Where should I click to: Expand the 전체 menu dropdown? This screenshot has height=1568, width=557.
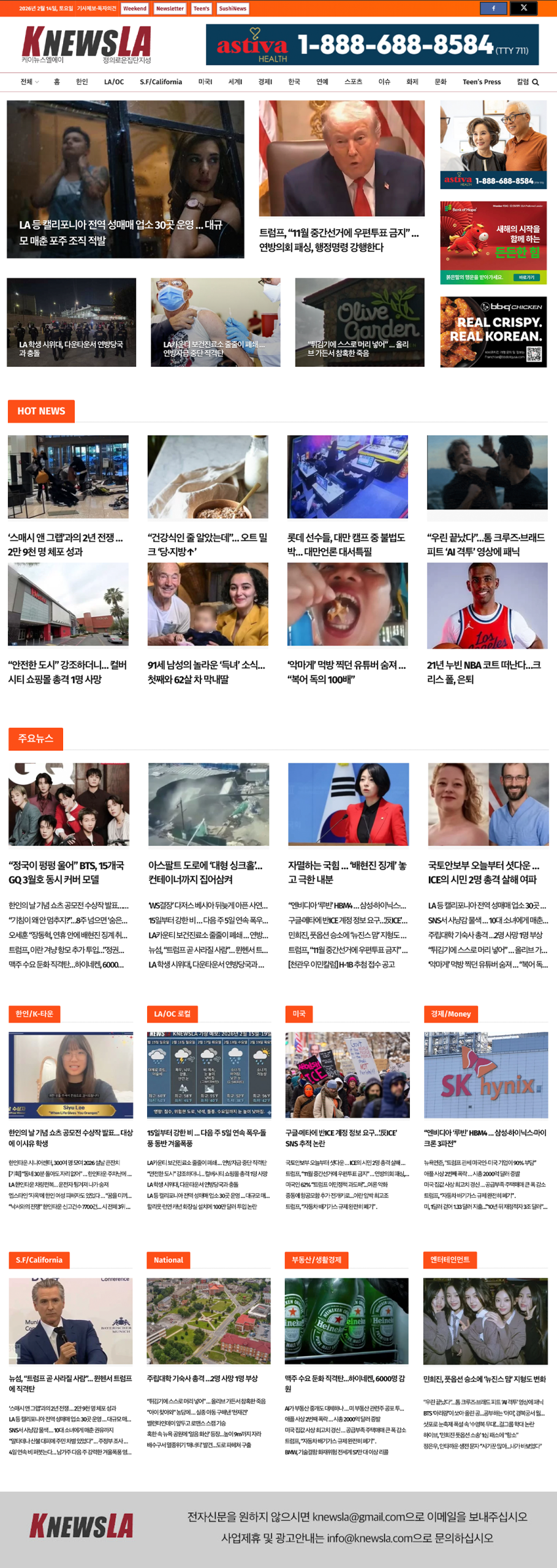[29, 82]
